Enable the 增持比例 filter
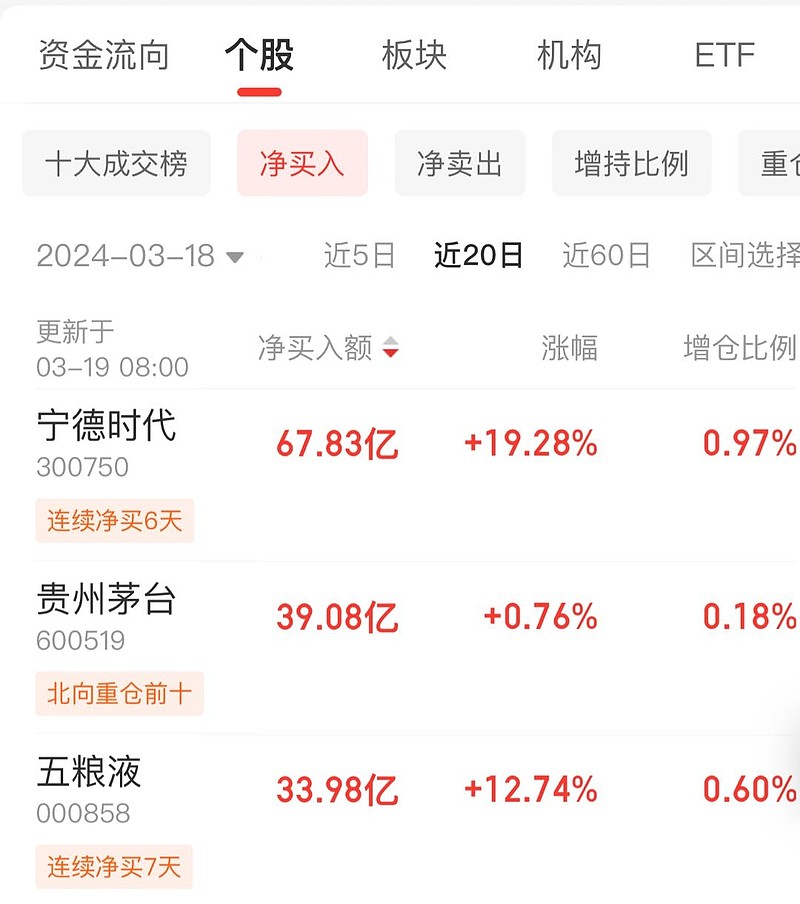The height and width of the screenshot is (904, 800). pos(631,163)
